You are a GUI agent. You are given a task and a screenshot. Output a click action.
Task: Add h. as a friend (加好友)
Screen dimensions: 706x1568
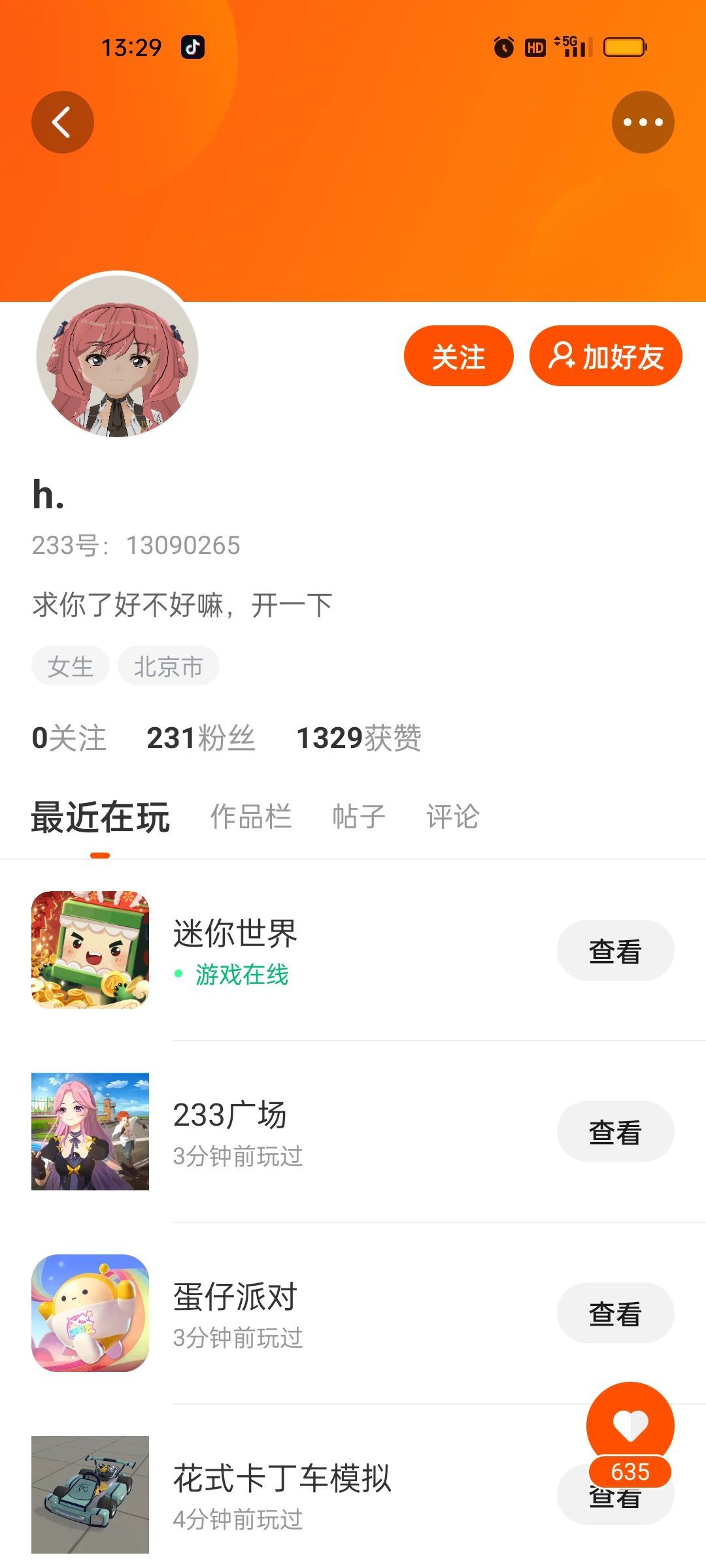click(605, 356)
